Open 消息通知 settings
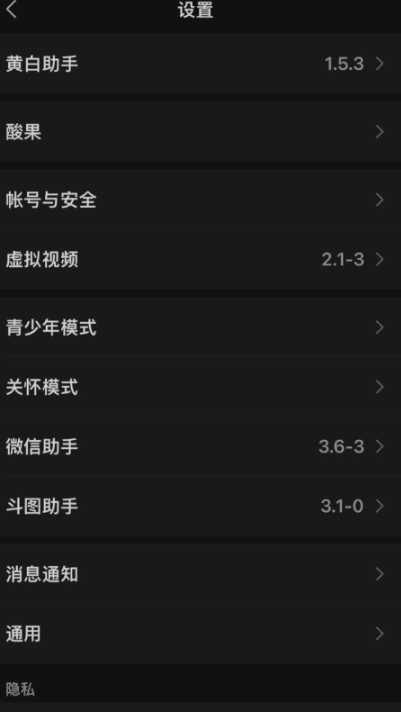 [200, 574]
